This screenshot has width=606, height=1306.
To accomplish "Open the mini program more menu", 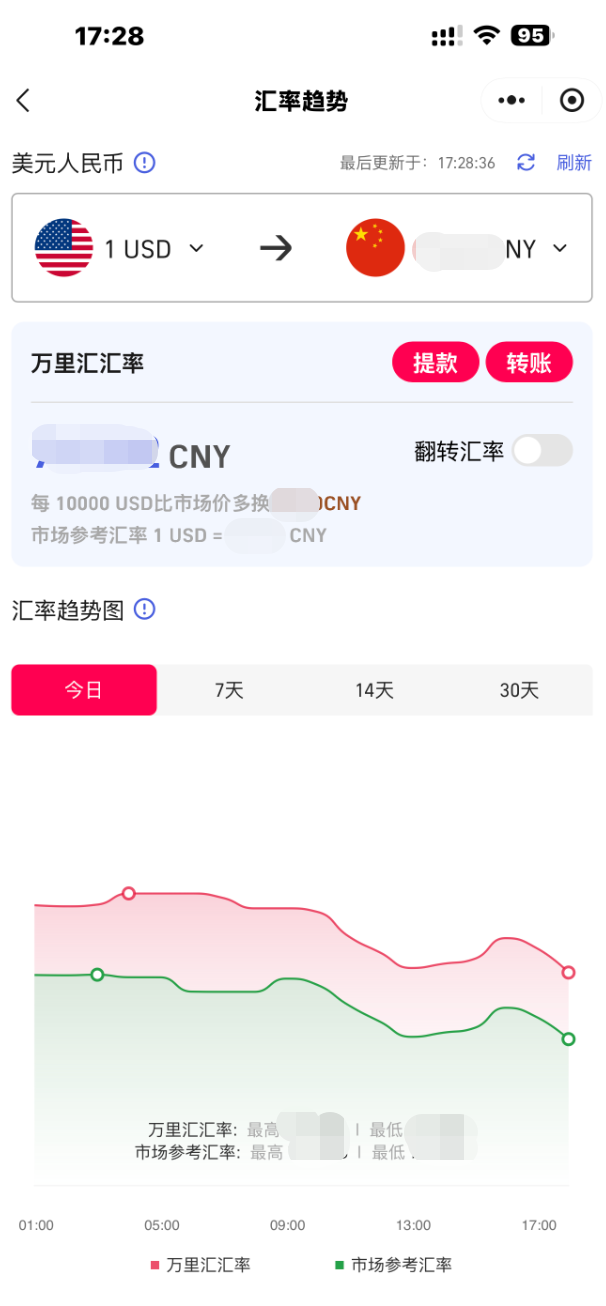I will 511,100.
